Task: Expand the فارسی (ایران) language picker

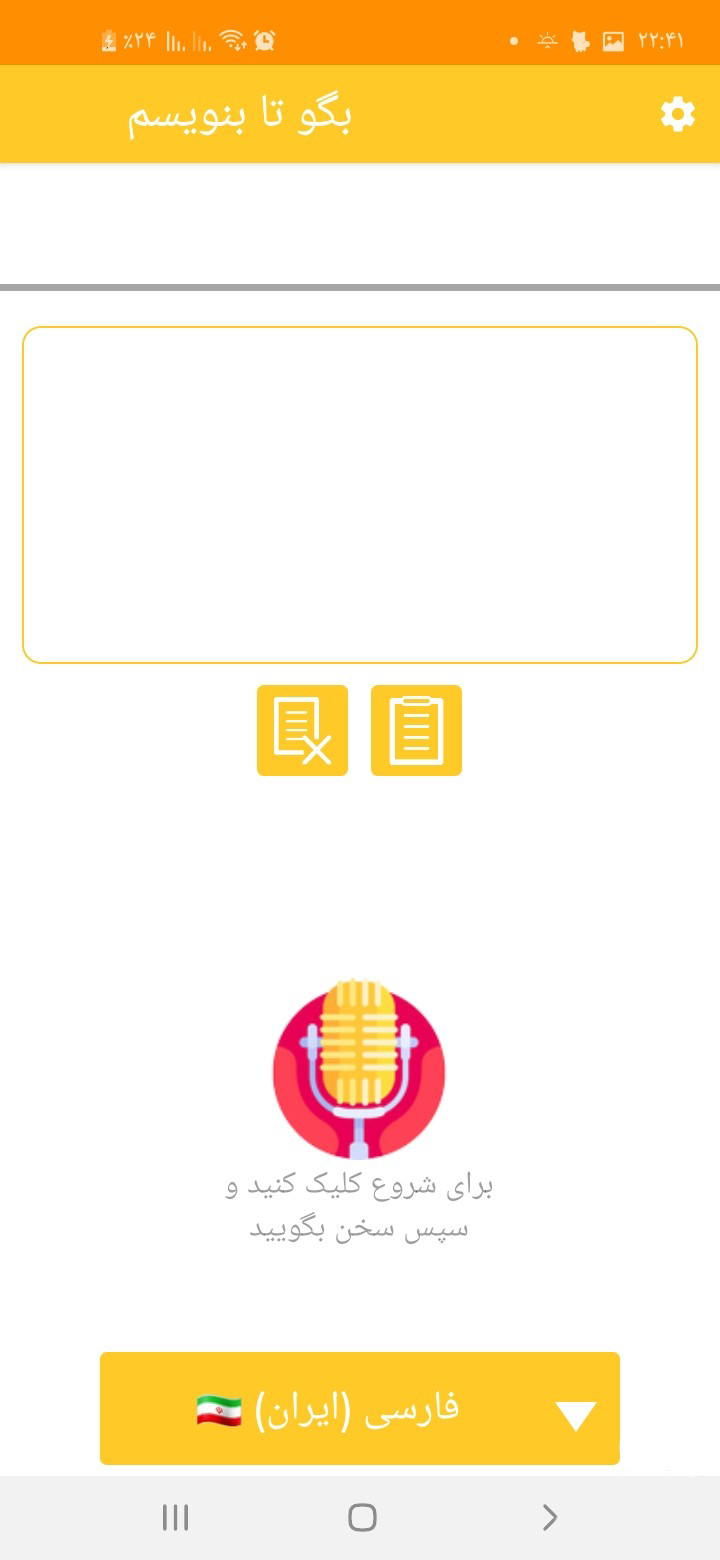Action: [x=360, y=1409]
